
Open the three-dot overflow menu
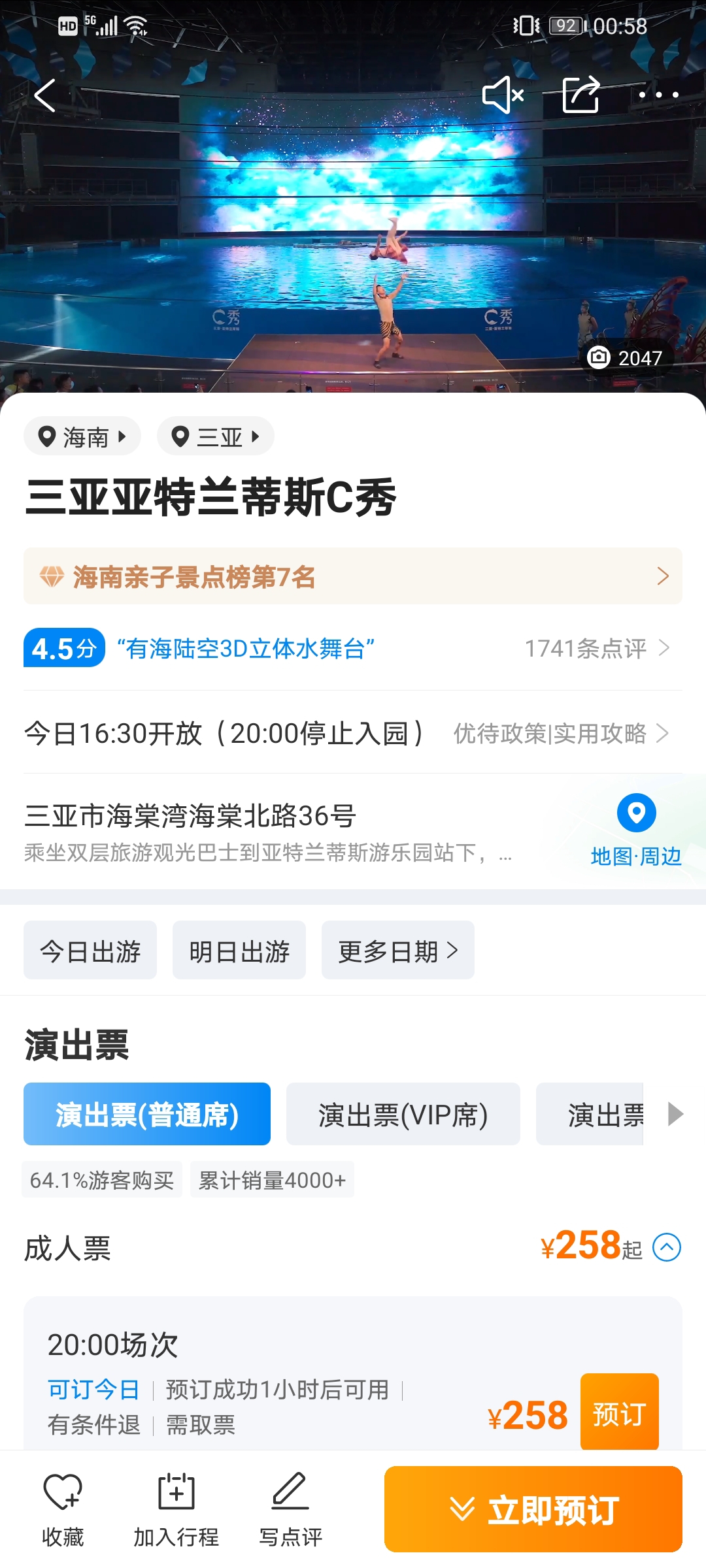tap(658, 95)
